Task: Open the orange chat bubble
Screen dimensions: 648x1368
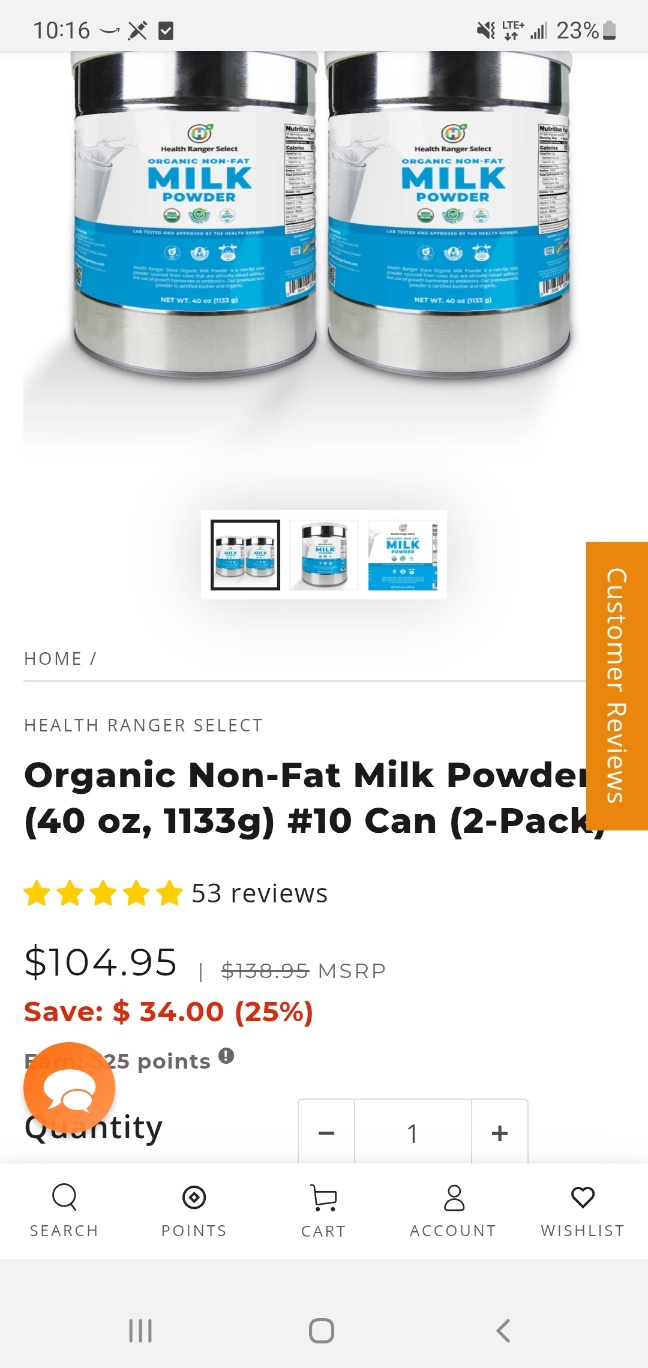Action: click(69, 1088)
